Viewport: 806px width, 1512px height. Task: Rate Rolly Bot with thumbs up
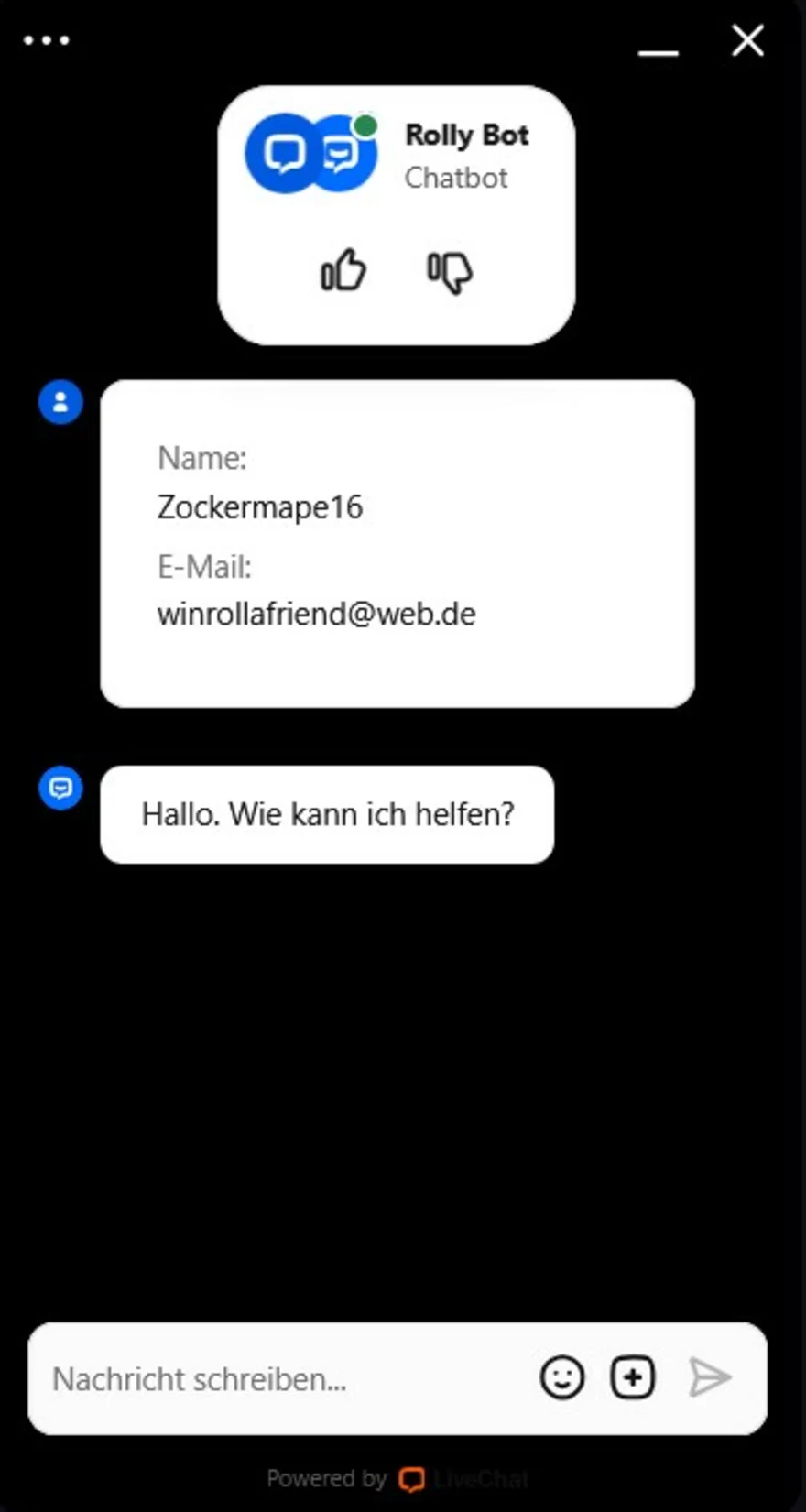click(x=343, y=271)
